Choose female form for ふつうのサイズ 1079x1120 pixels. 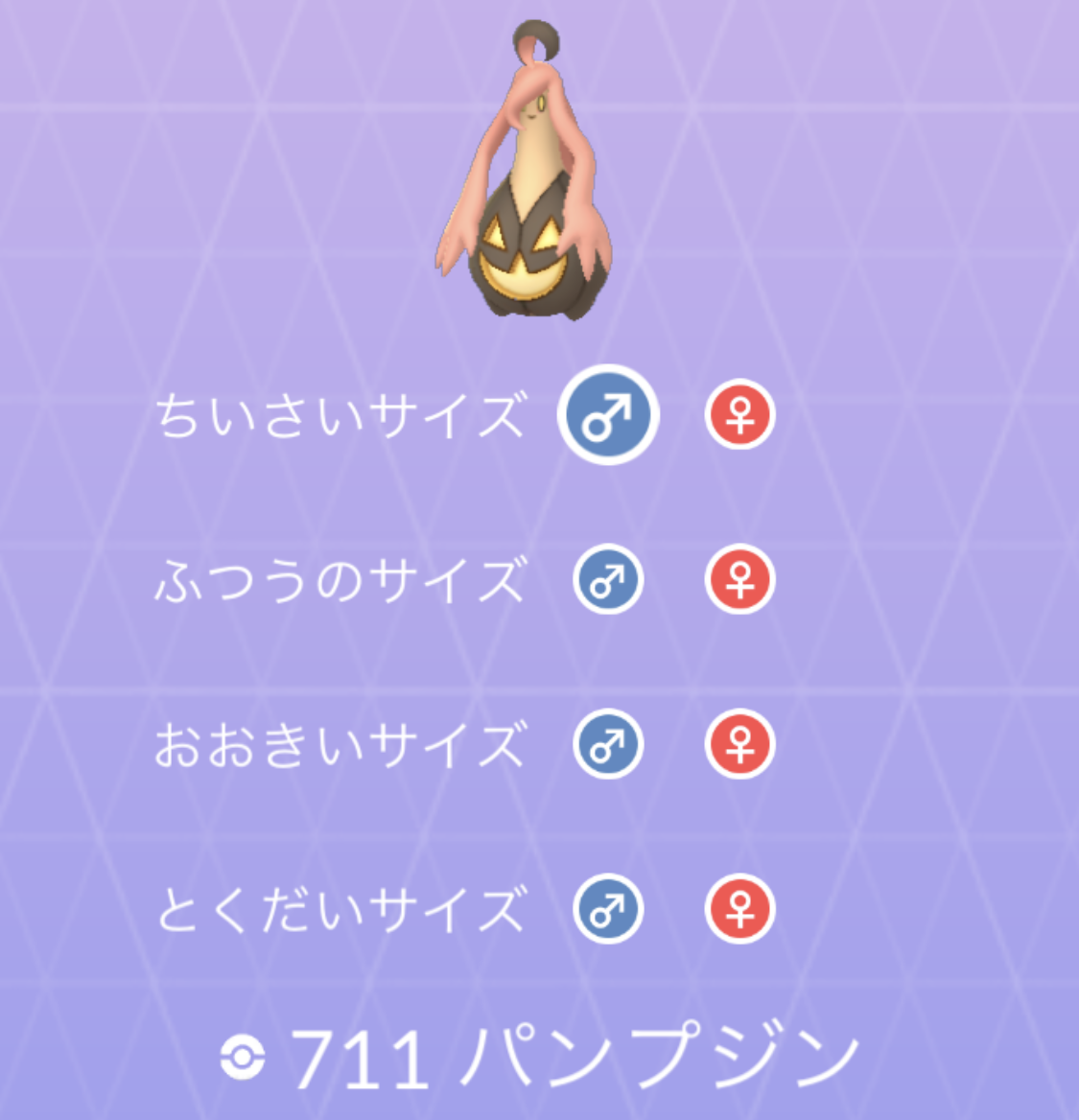[x=739, y=580]
